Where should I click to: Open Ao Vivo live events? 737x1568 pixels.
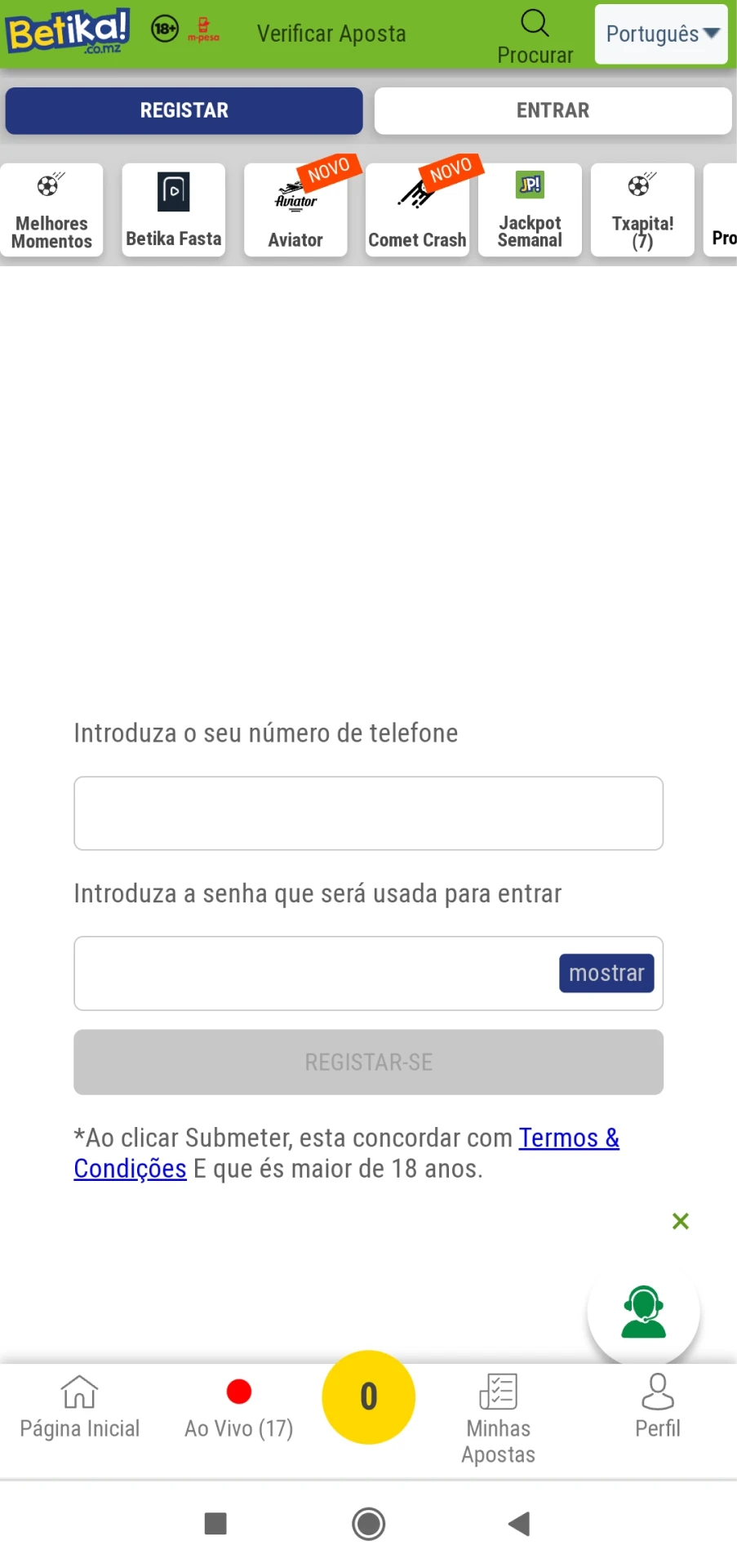238,1405
